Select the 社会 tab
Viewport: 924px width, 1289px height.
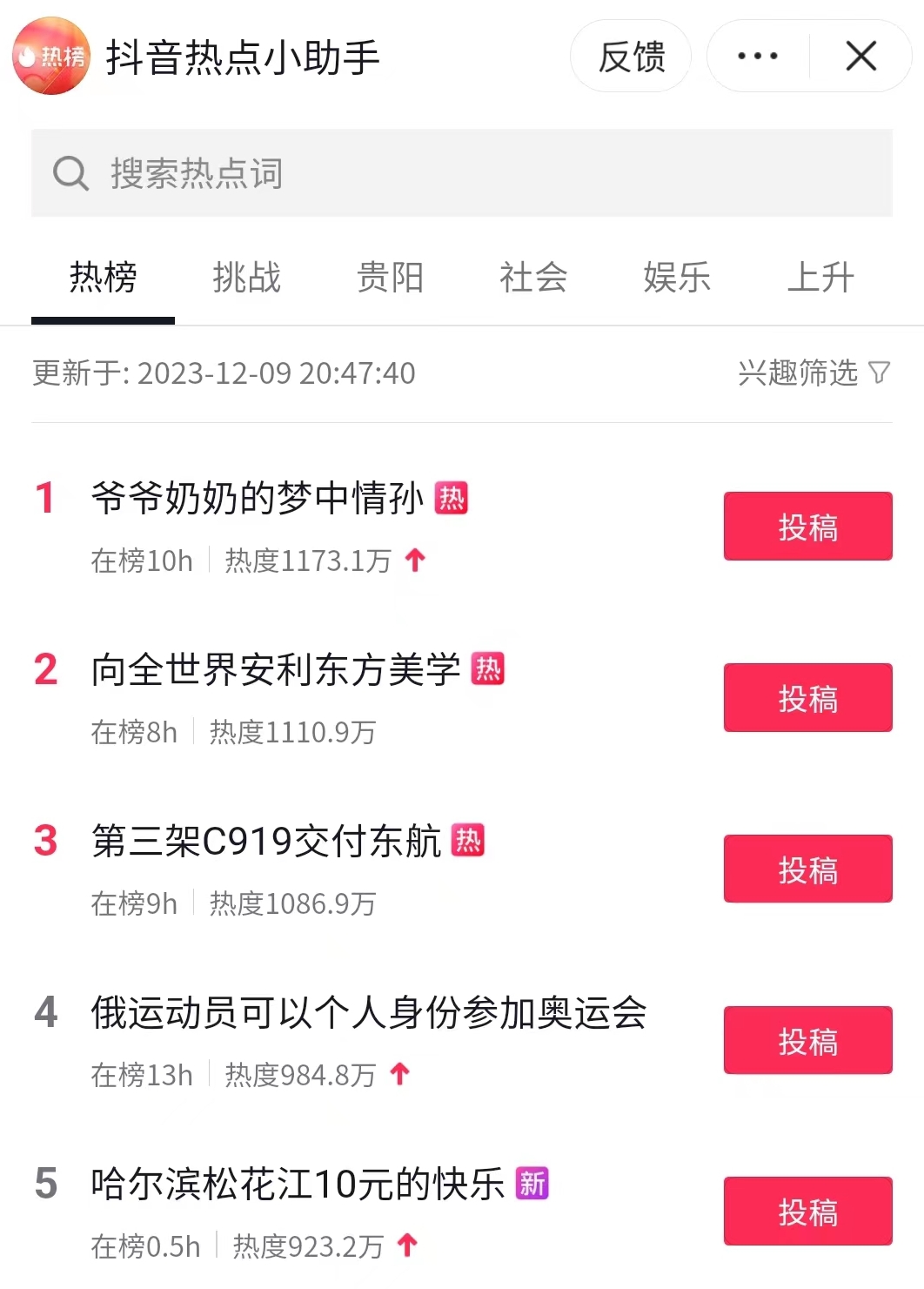533,278
